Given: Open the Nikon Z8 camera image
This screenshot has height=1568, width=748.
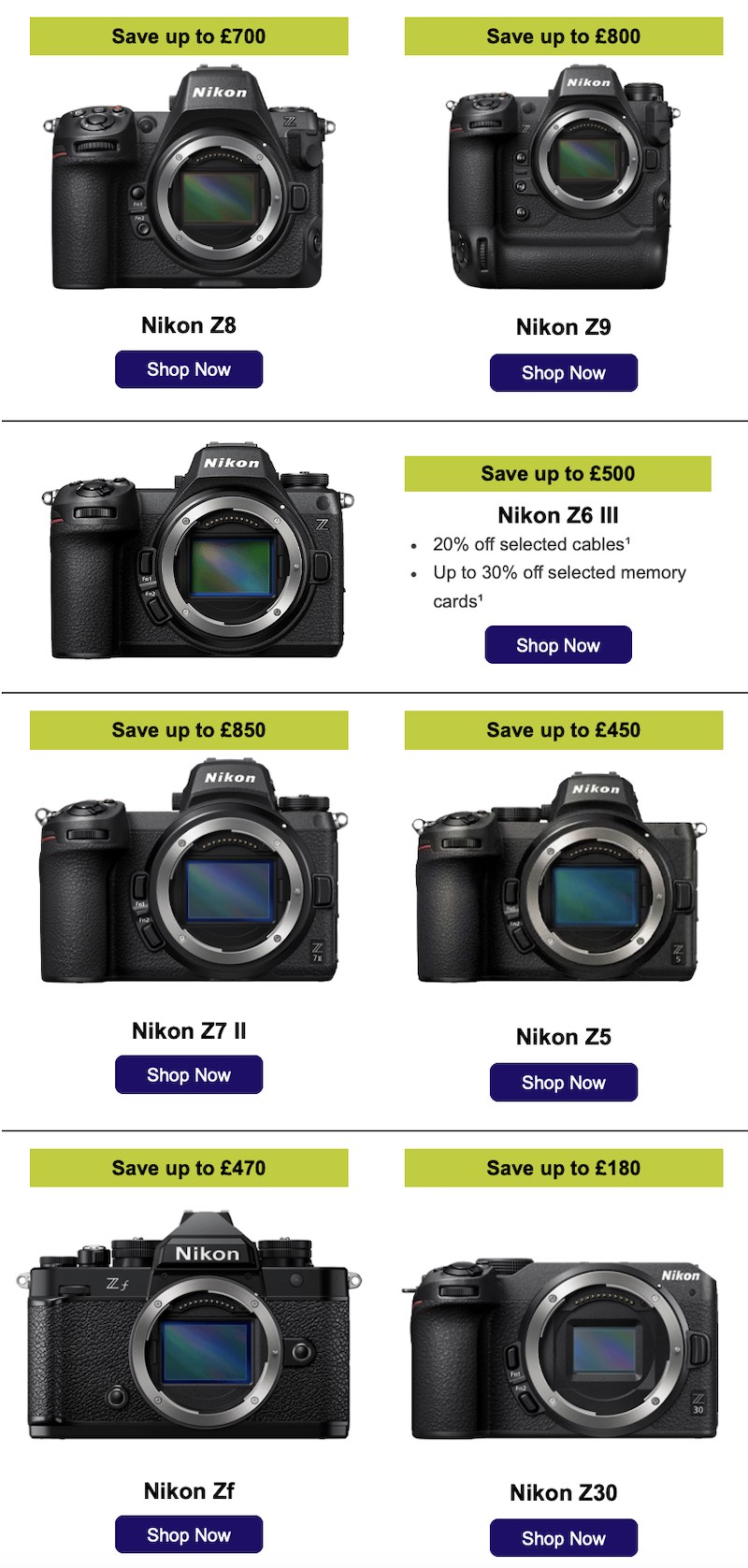Looking at the screenshot, I should click(189, 178).
